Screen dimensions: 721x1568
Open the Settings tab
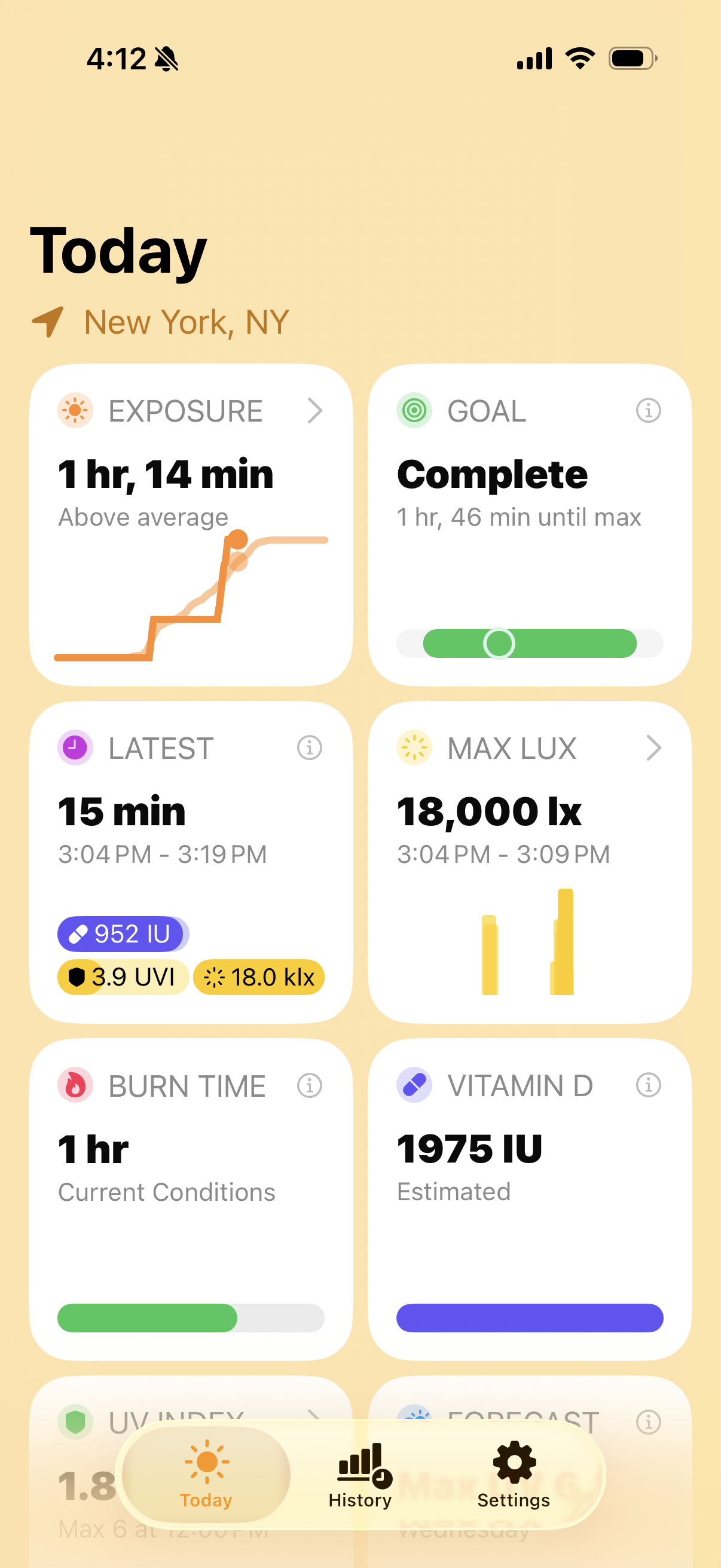tap(513, 1478)
